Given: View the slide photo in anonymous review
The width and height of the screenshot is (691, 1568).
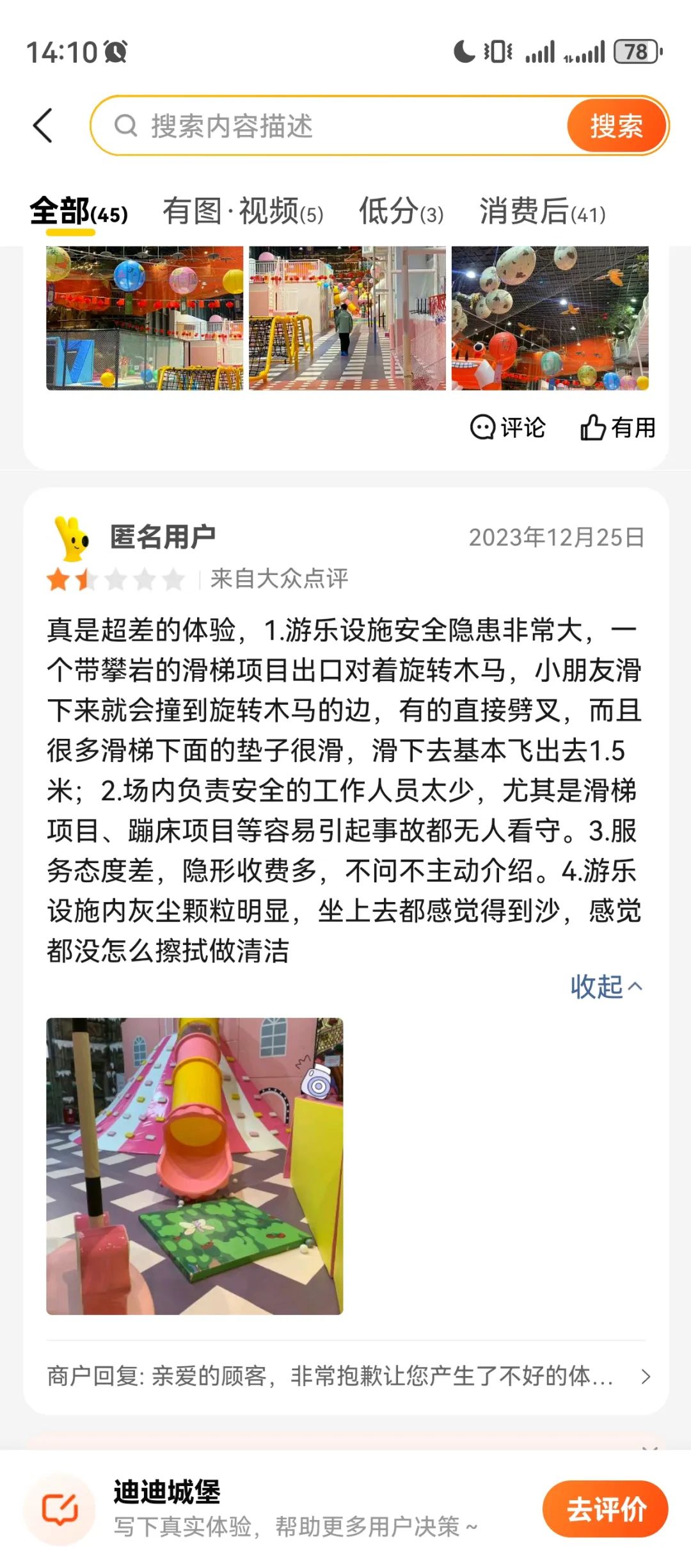Looking at the screenshot, I should pos(195,1166).
